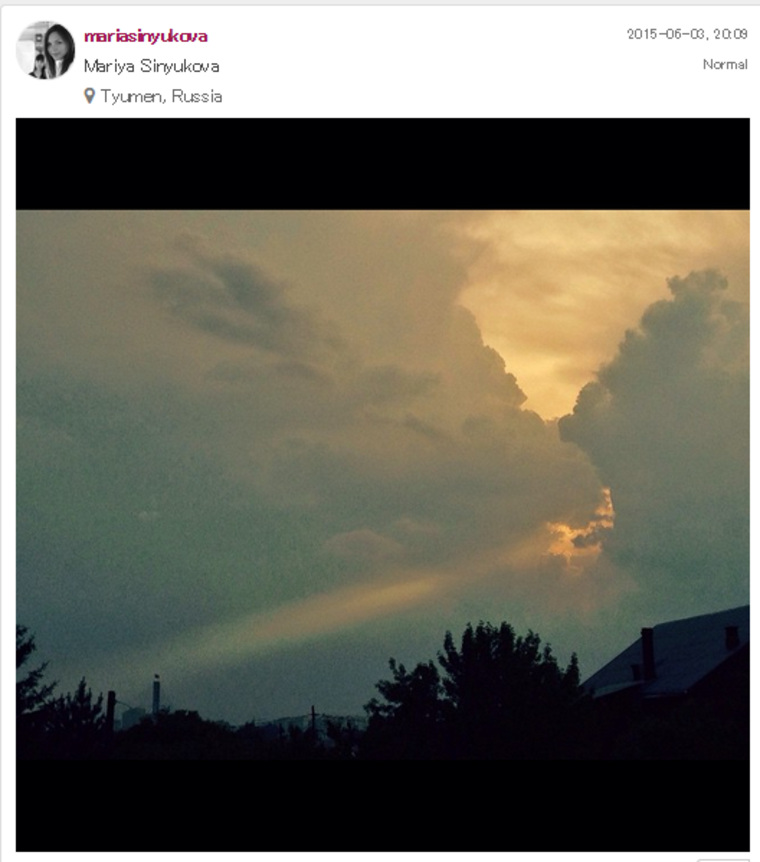Open the cloudy sunset photo post
The width and height of the screenshot is (760, 862).
point(382,484)
